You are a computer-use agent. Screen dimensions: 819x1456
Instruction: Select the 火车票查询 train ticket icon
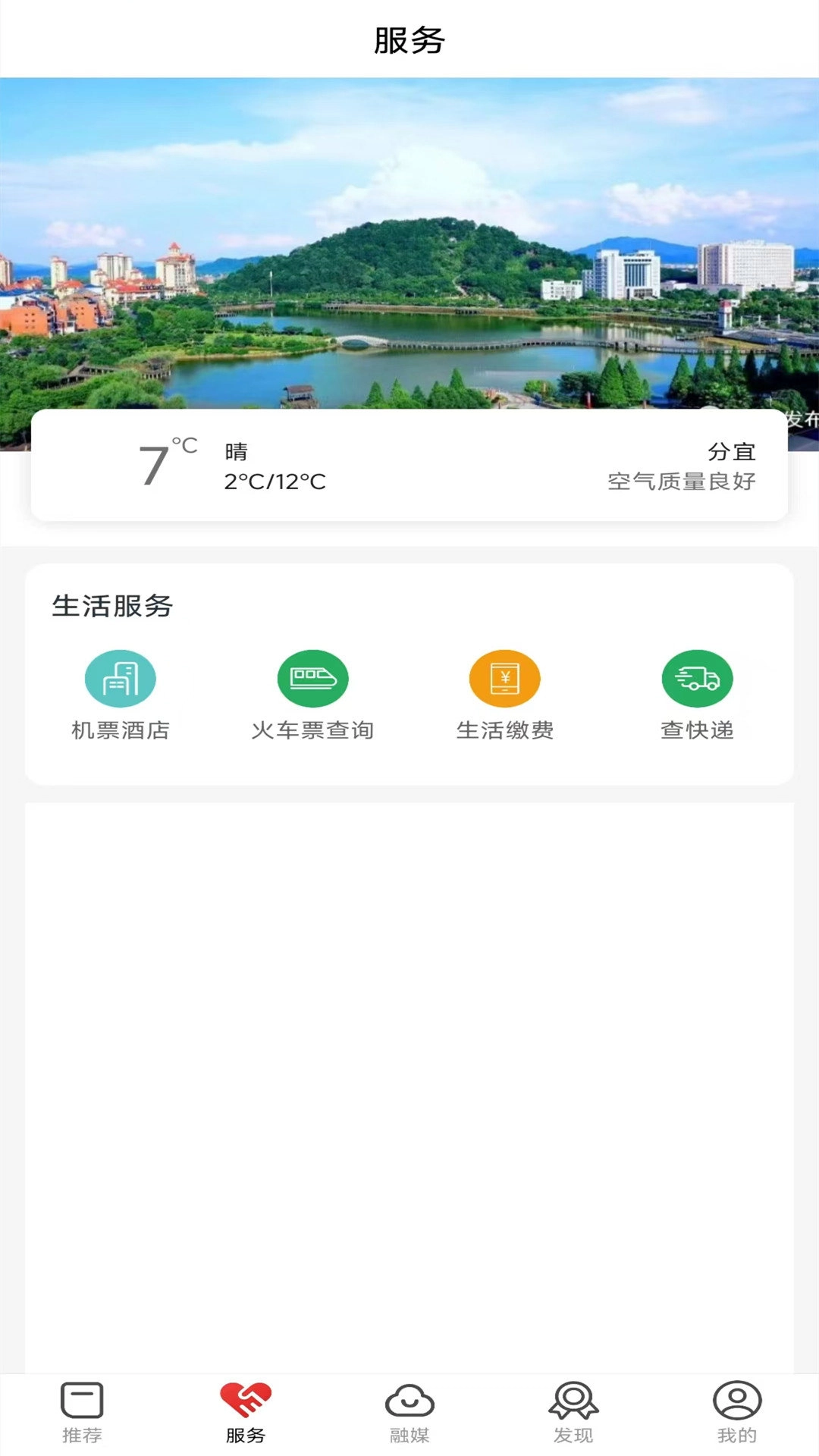click(312, 679)
